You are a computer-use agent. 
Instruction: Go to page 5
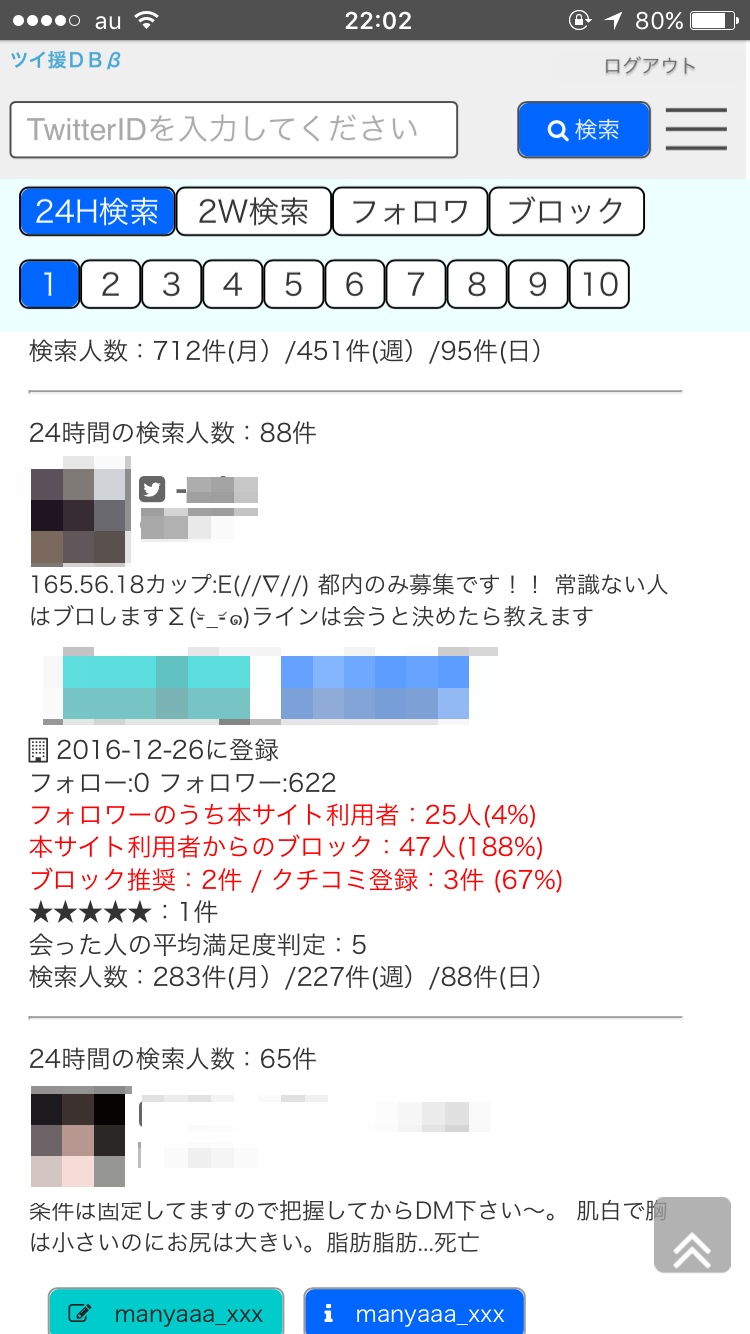click(x=293, y=284)
